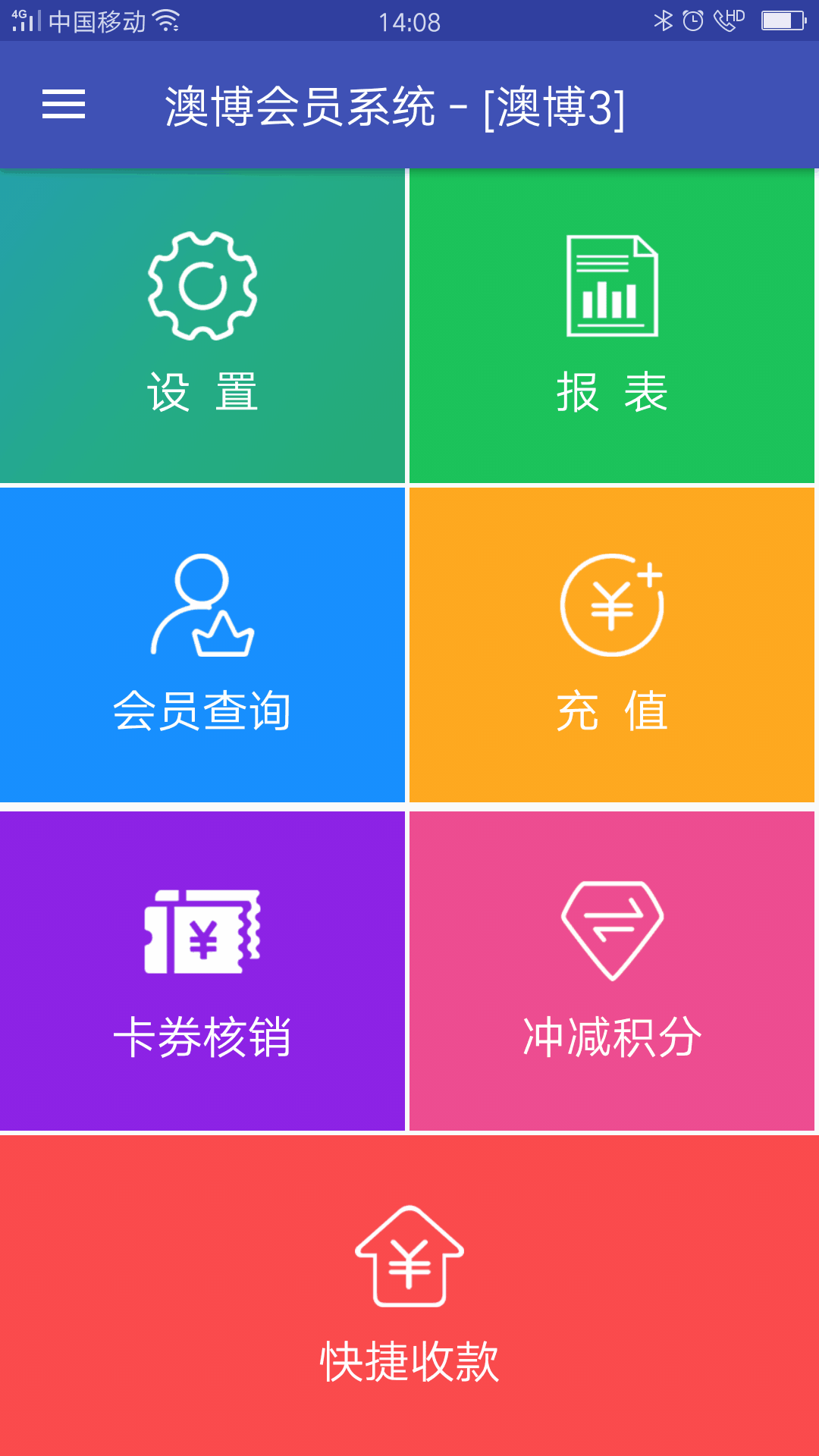The height and width of the screenshot is (1456, 819).
Task: Open the 报表 reports tile
Action: coord(612,325)
